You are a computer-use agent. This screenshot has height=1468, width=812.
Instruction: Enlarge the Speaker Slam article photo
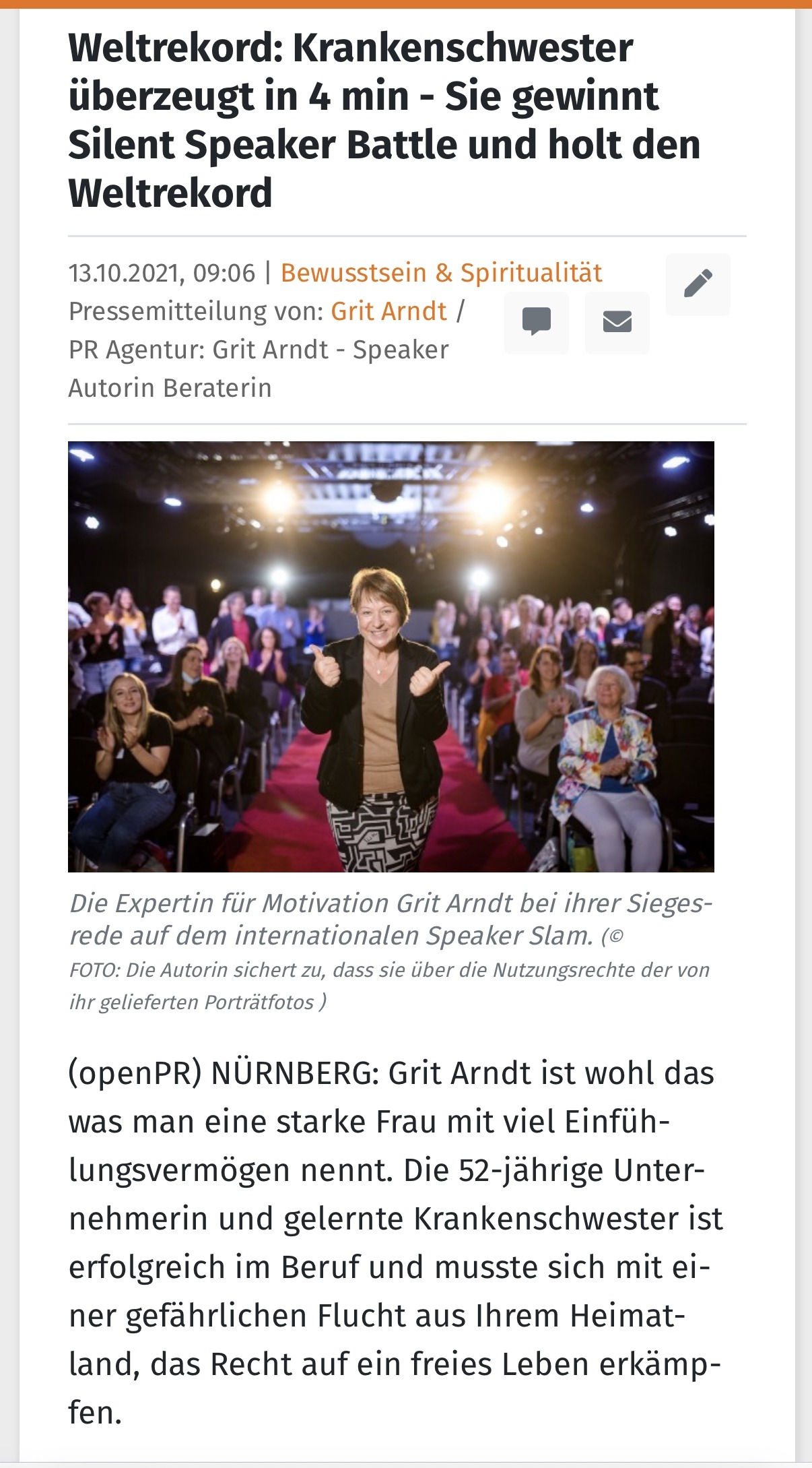click(x=391, y=656)
